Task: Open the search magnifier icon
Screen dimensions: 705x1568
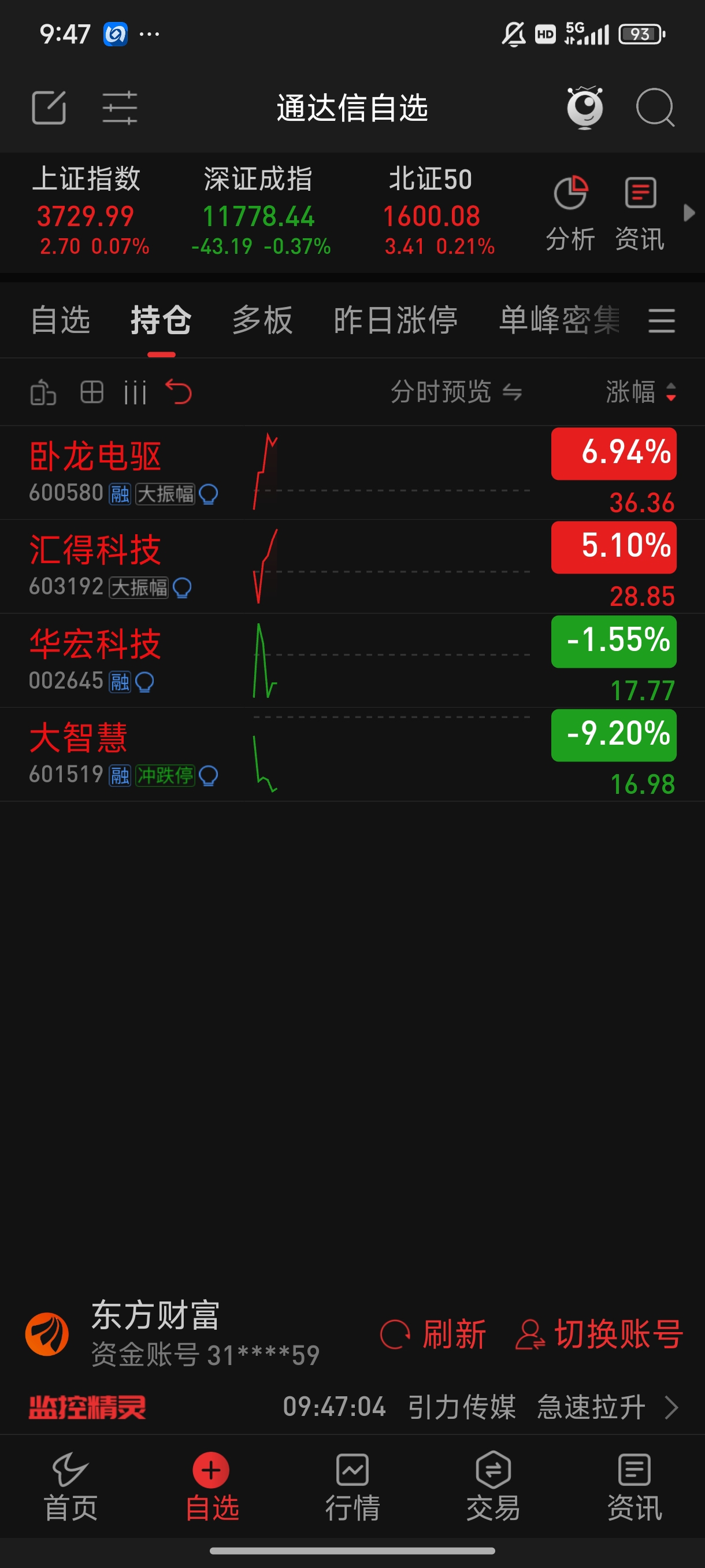Action: point(655,108)
